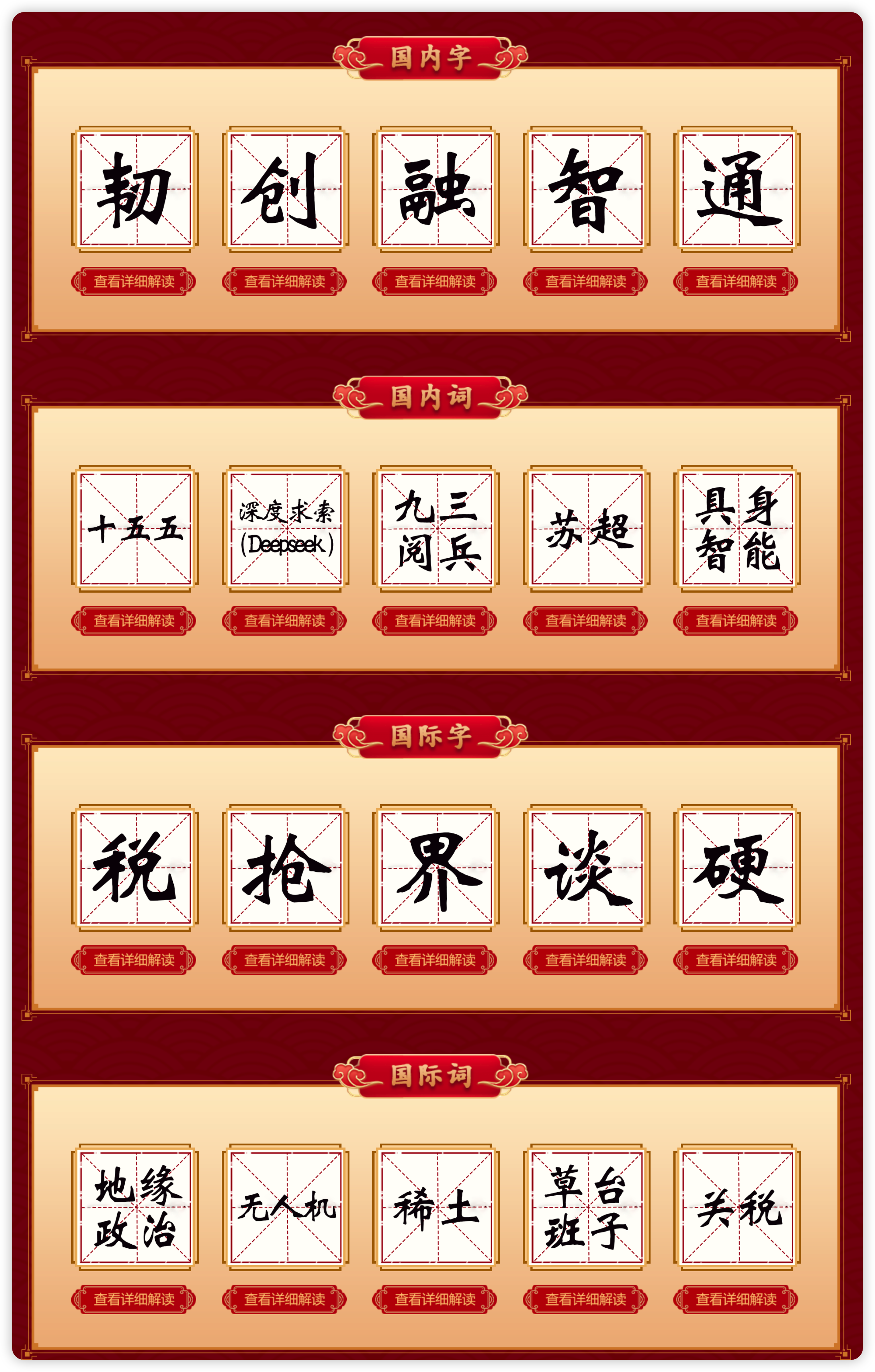This screenshot has height=1372, width=875.
Task: Open 查看详细解读 under 智
Action: 585,282
